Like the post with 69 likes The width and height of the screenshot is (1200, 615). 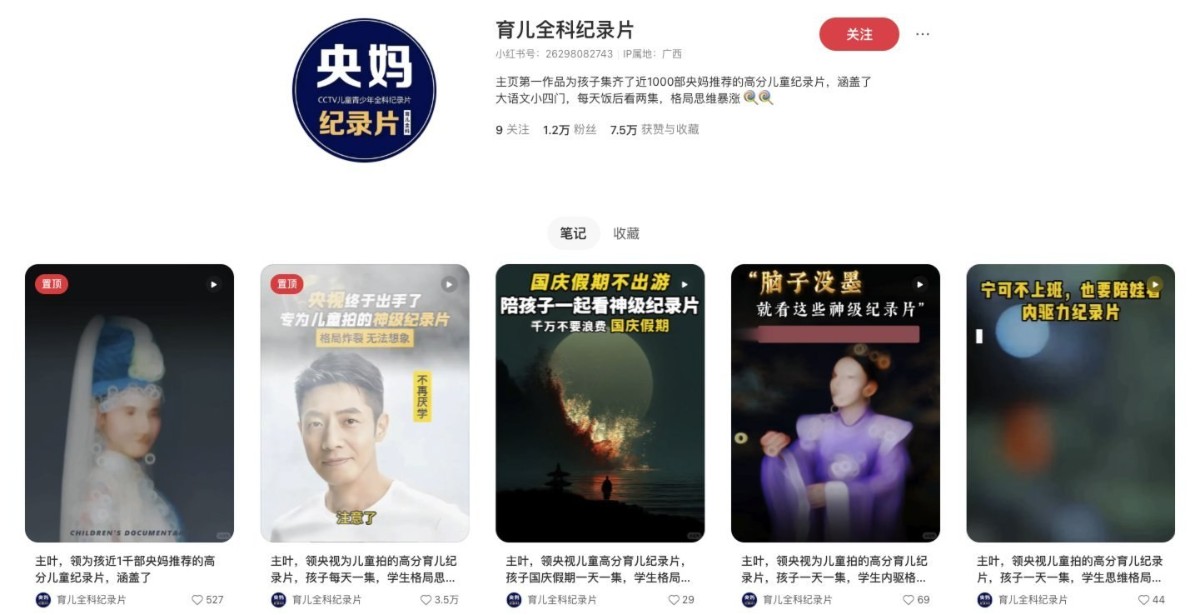pyautogui.click(x=909, y=600)
